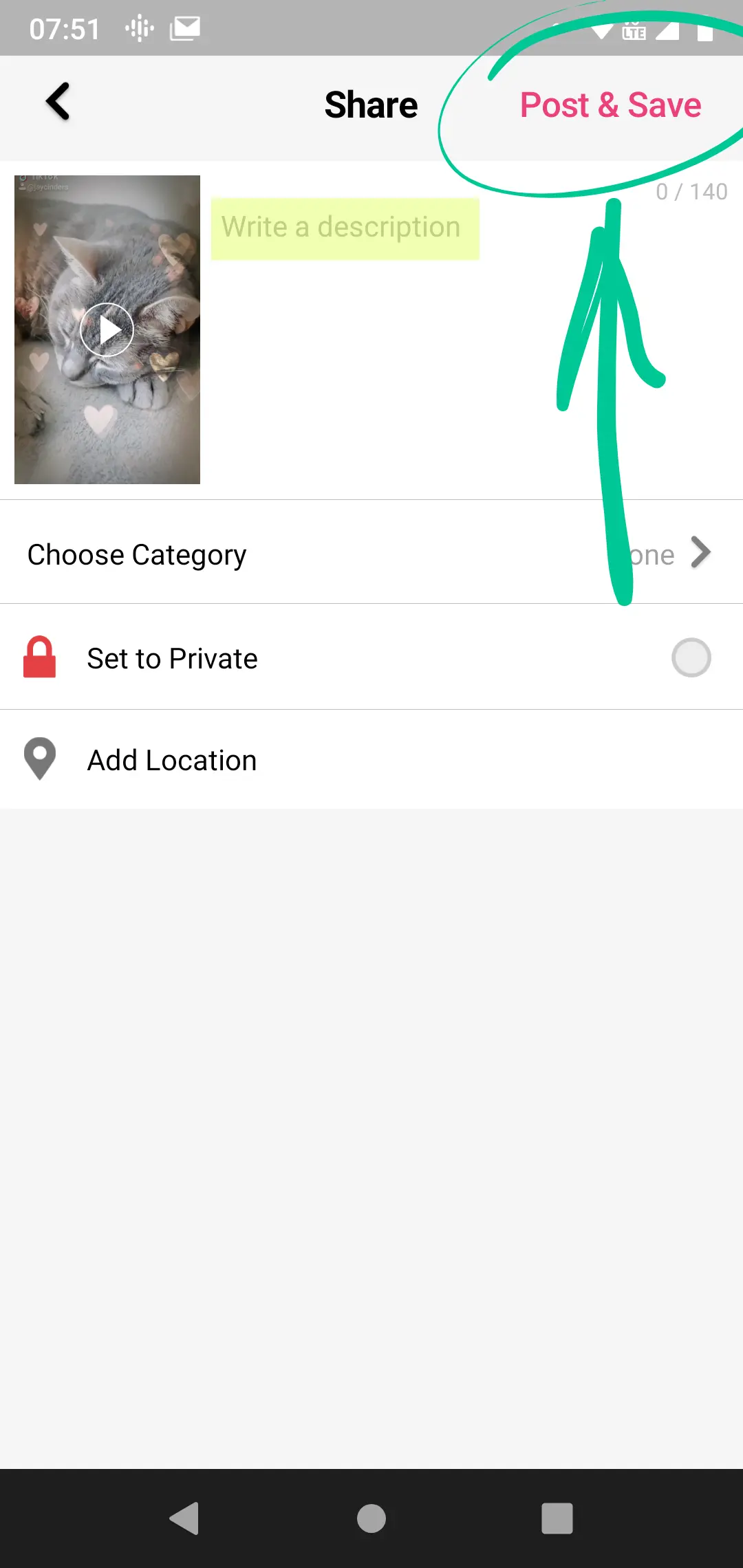
Task: Tap the system home button
Action: click(371, 1518)
